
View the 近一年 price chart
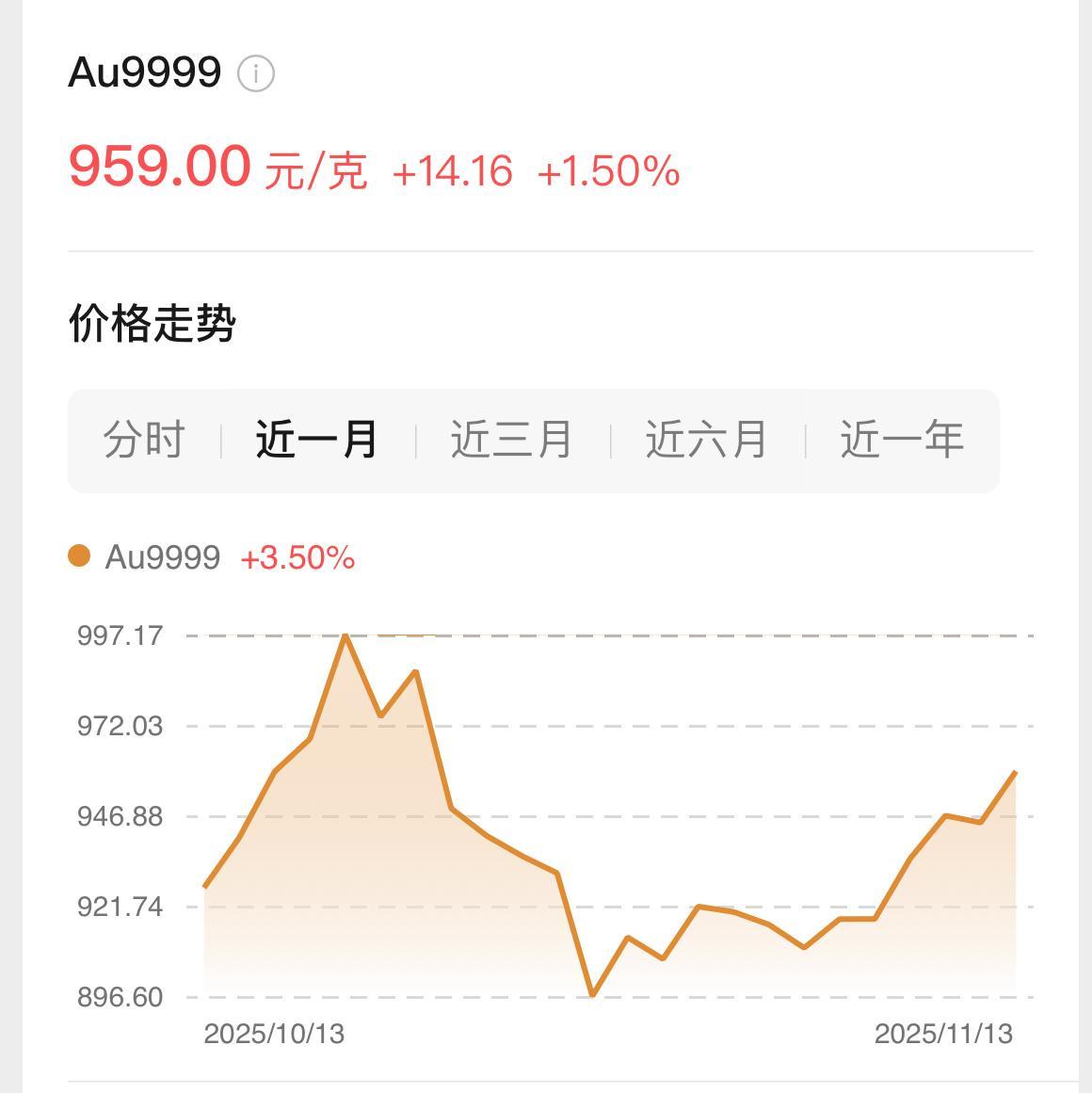coord(902,440)
